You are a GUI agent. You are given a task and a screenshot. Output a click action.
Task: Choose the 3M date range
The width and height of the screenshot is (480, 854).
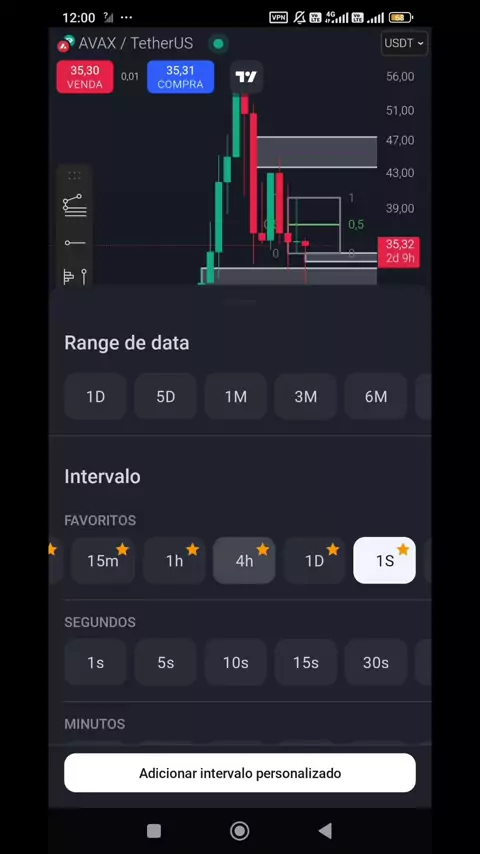[306, 396]
